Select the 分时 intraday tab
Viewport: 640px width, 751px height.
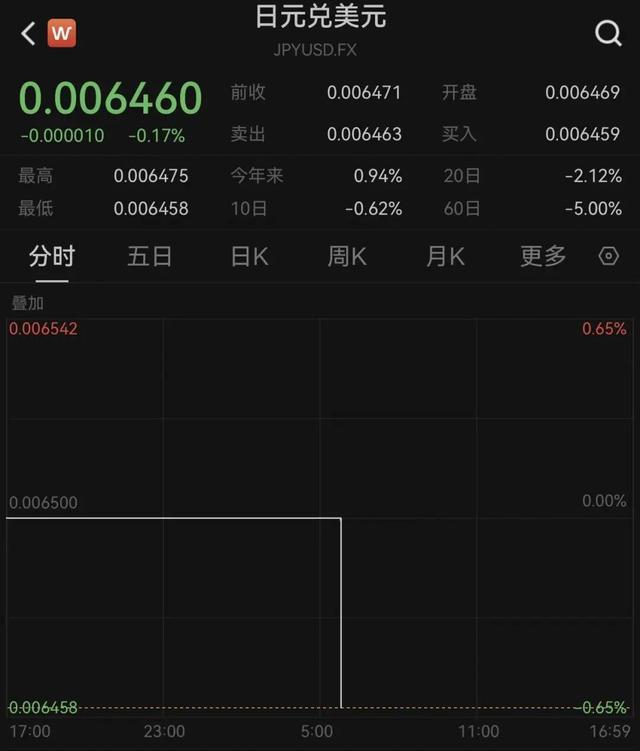(52, 257)
